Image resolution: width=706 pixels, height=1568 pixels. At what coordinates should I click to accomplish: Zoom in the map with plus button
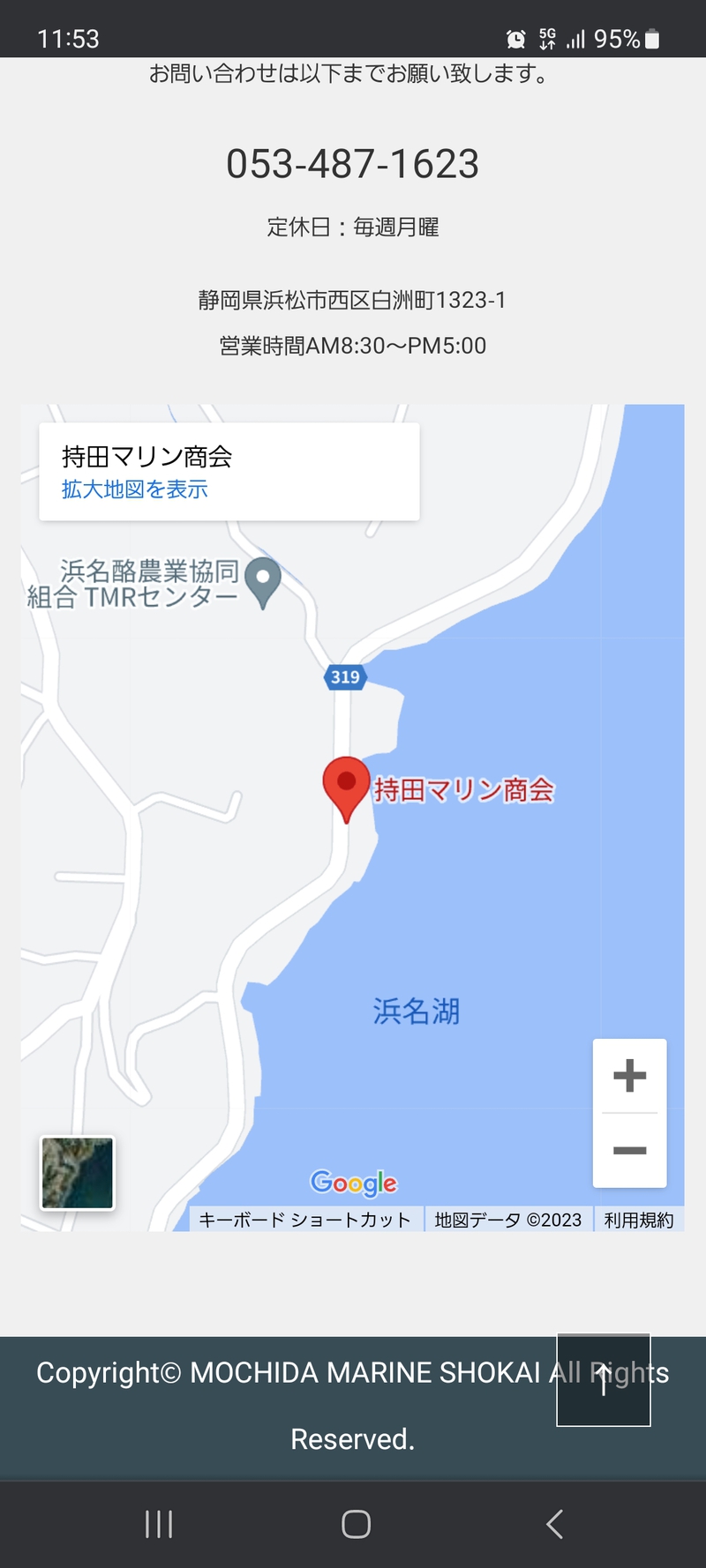pyautogui.click(x=629, y=1076)
